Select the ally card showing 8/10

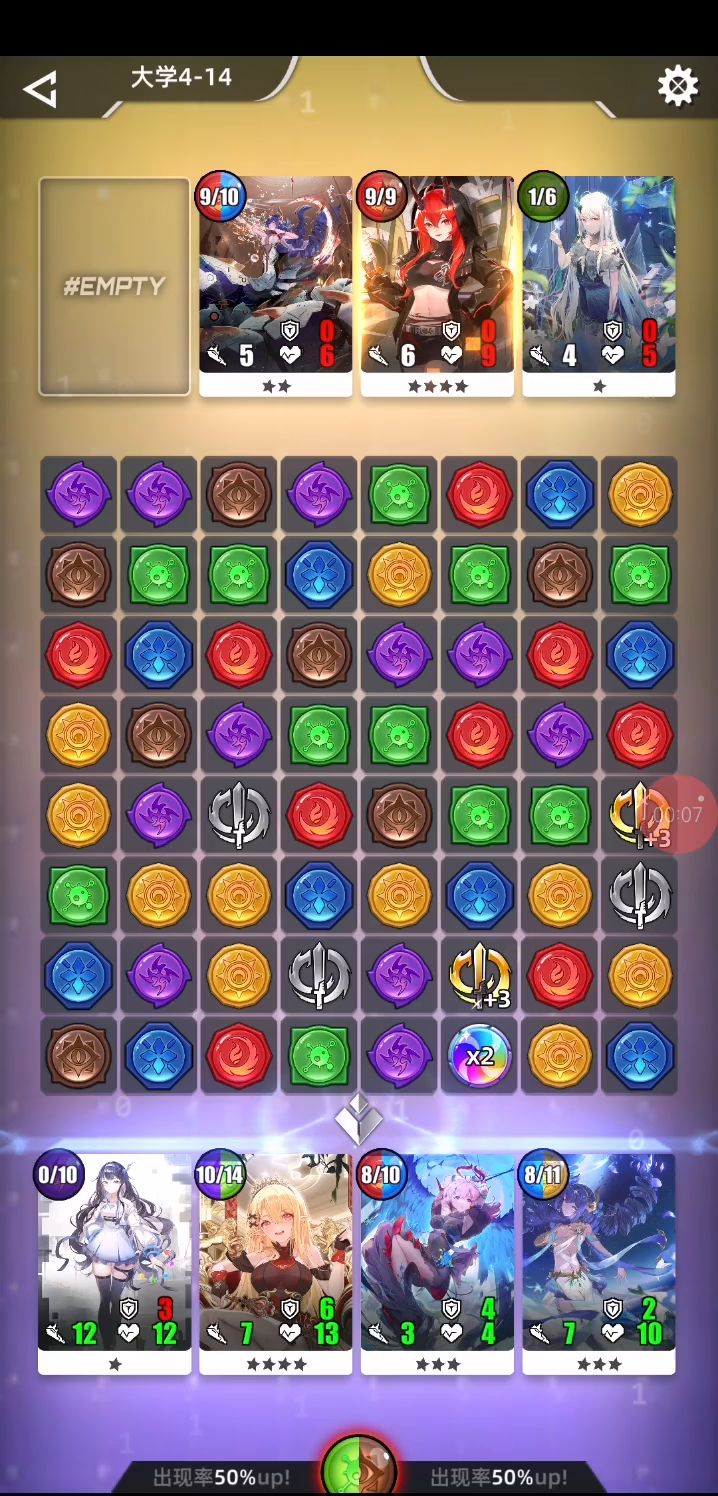(437, 1262)
